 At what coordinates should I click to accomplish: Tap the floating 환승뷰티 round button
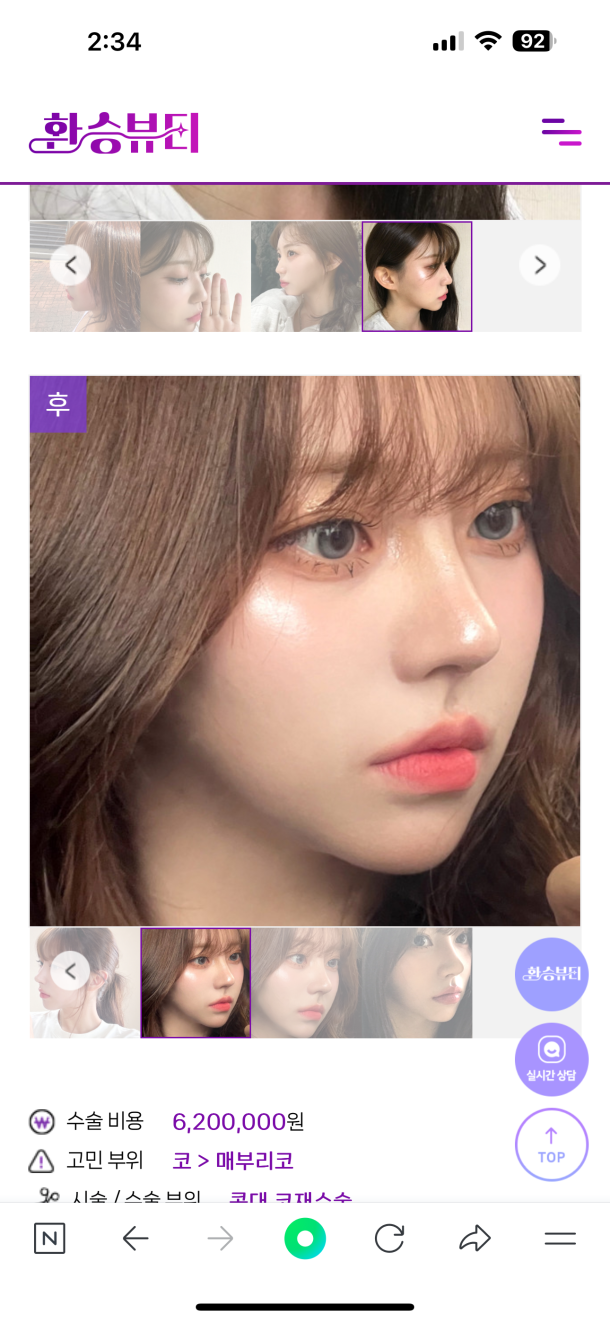[x=552, y=974]
